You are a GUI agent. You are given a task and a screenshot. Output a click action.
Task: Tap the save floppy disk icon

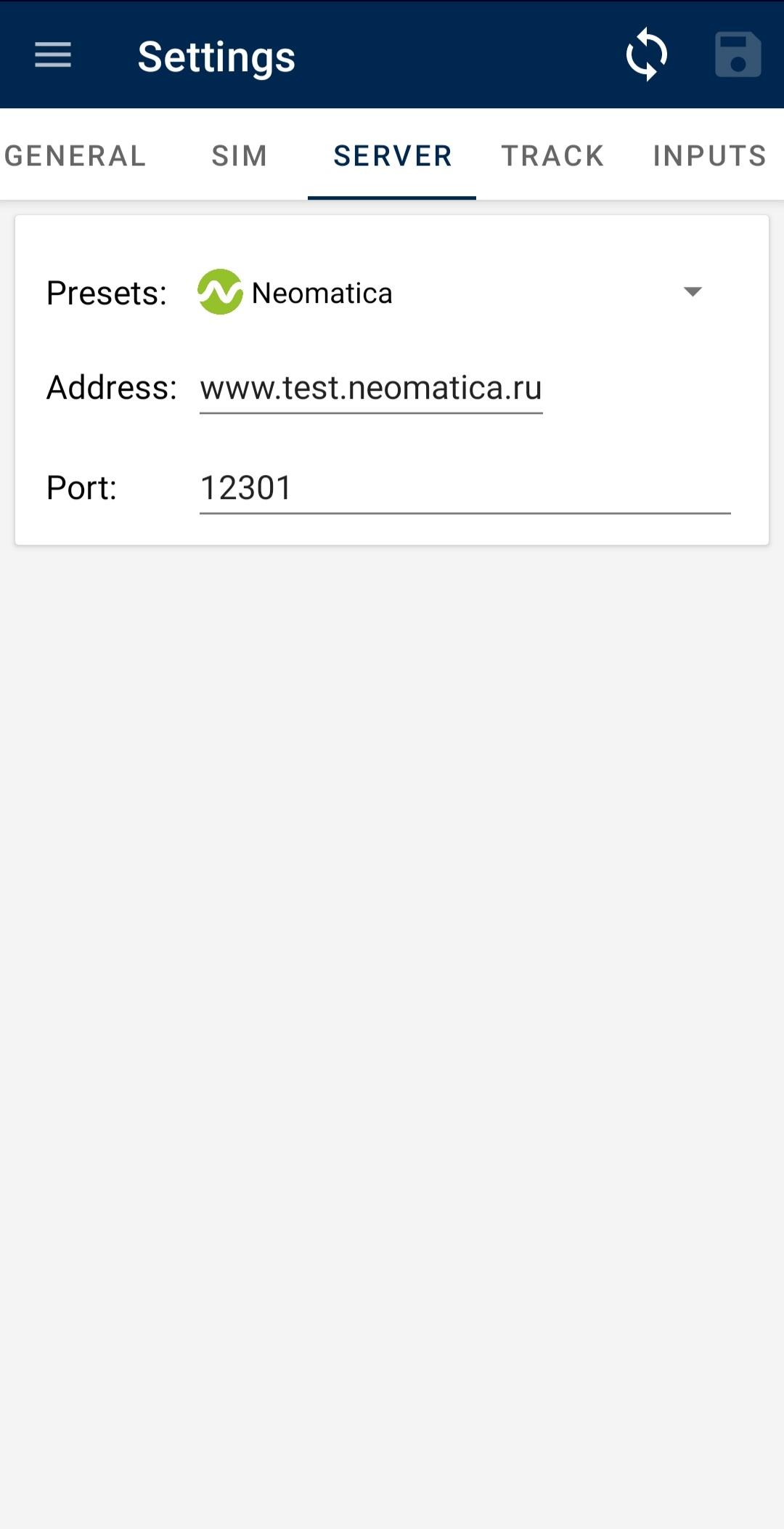pyautogui.click(x=738, y=55)
